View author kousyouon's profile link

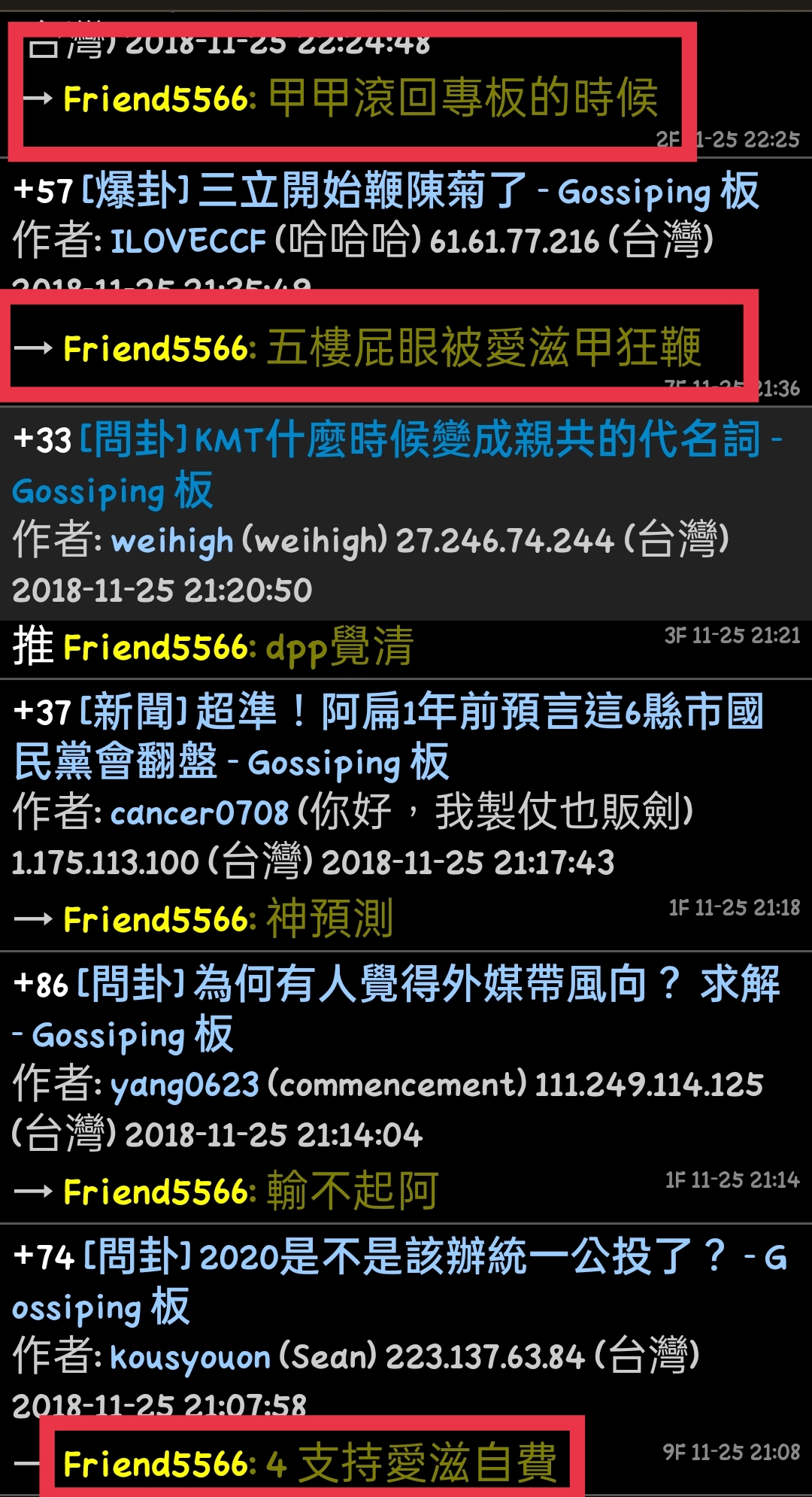190,1358
